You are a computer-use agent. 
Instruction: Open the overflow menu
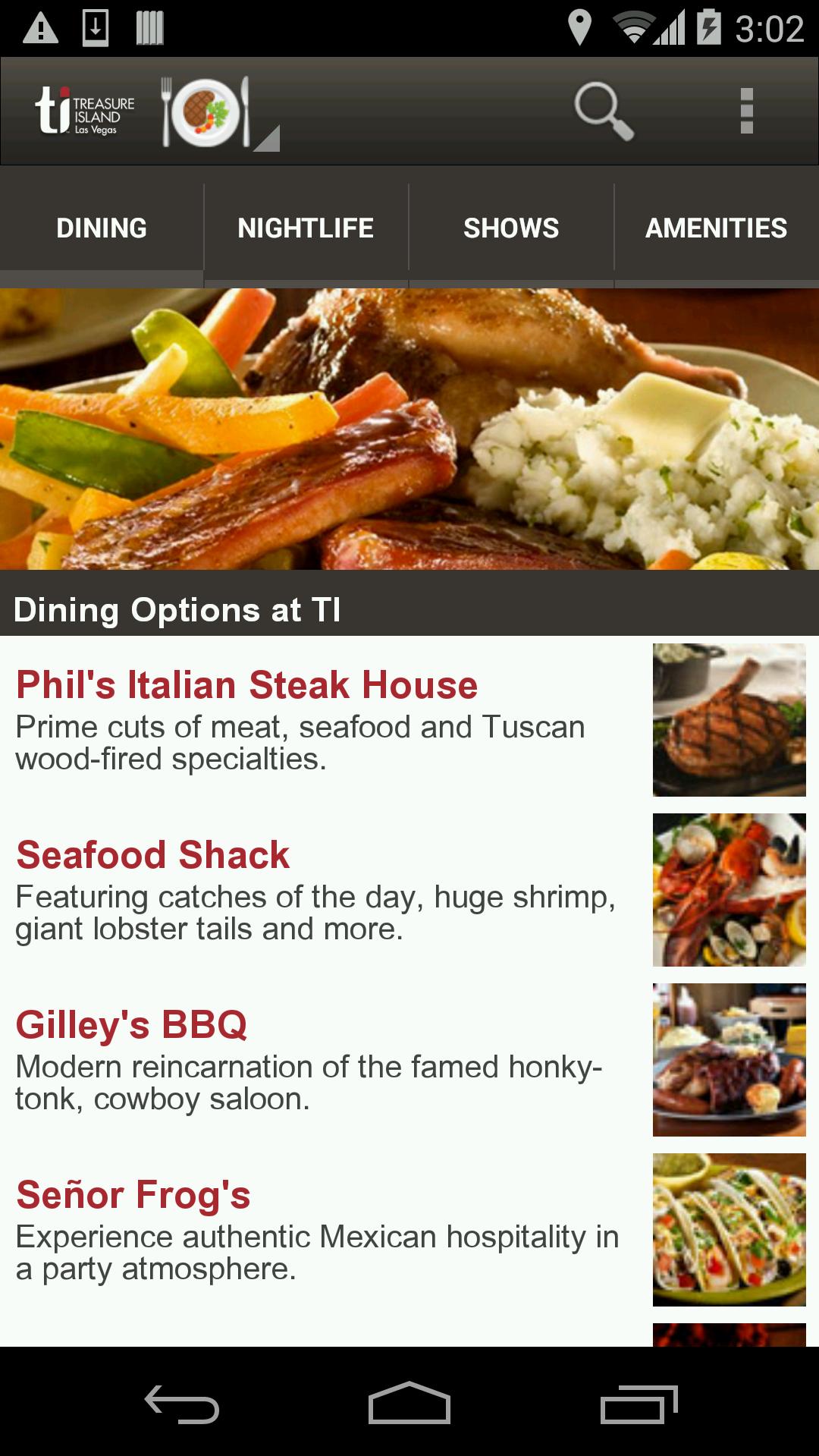(746, 112)
